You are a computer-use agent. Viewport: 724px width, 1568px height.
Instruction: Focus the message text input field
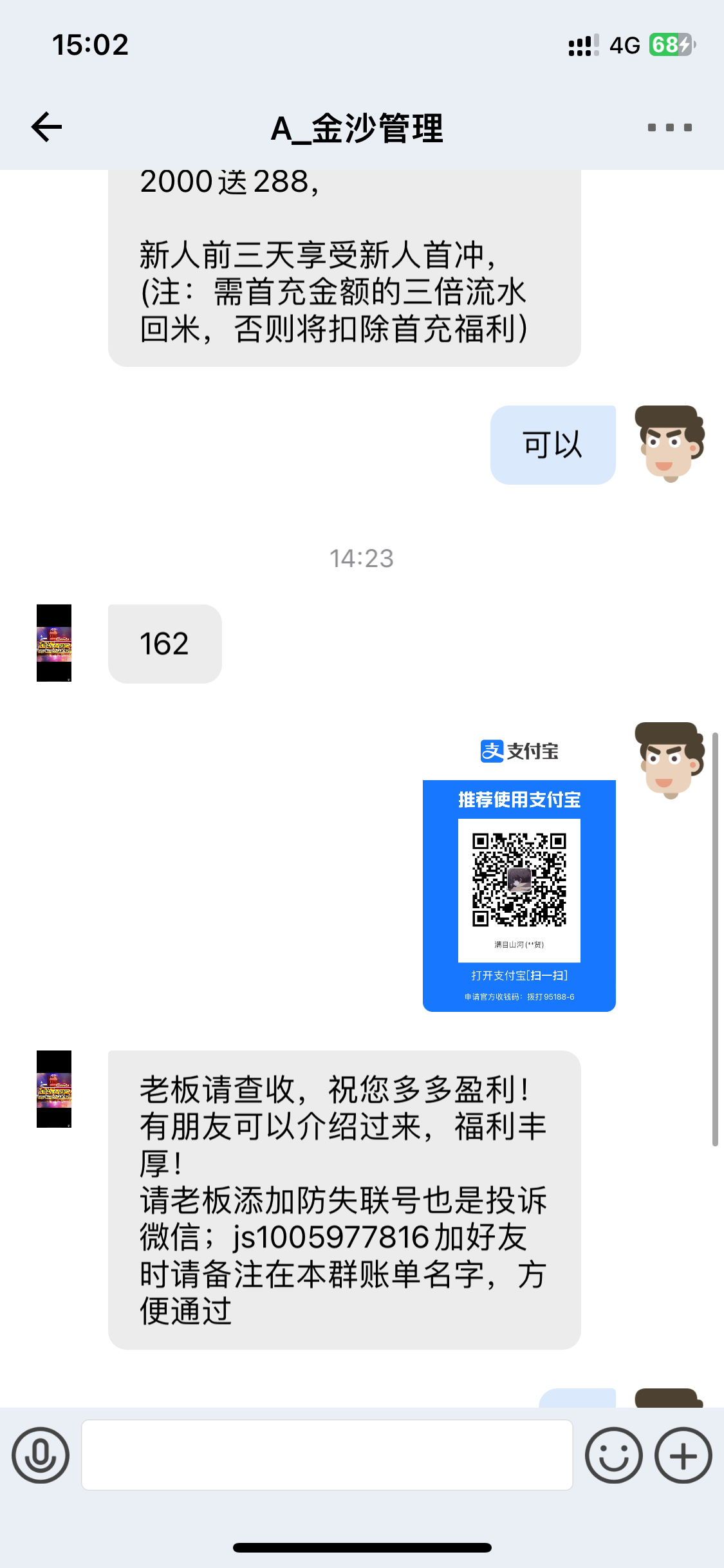pos(327,1455)
